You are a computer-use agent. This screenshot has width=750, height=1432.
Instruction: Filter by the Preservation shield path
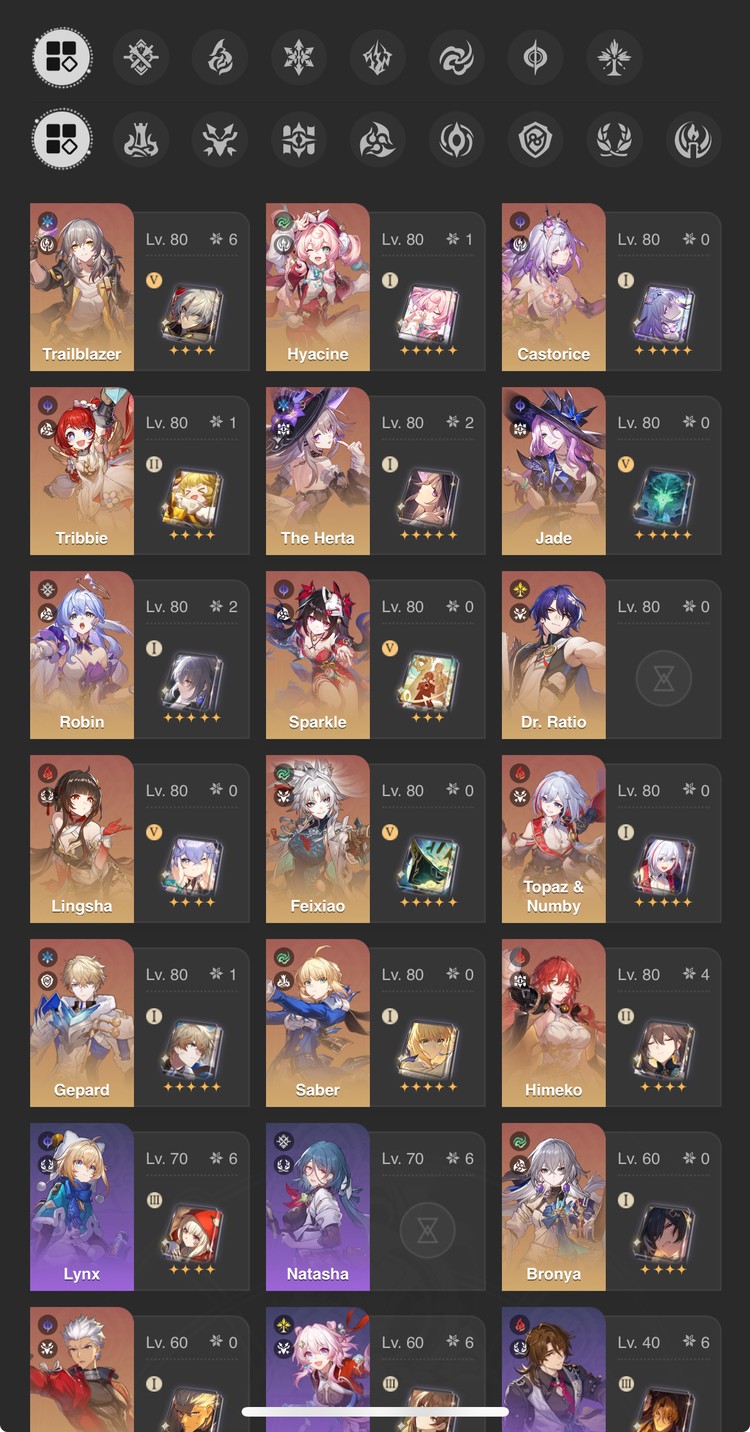coord(536,139)
